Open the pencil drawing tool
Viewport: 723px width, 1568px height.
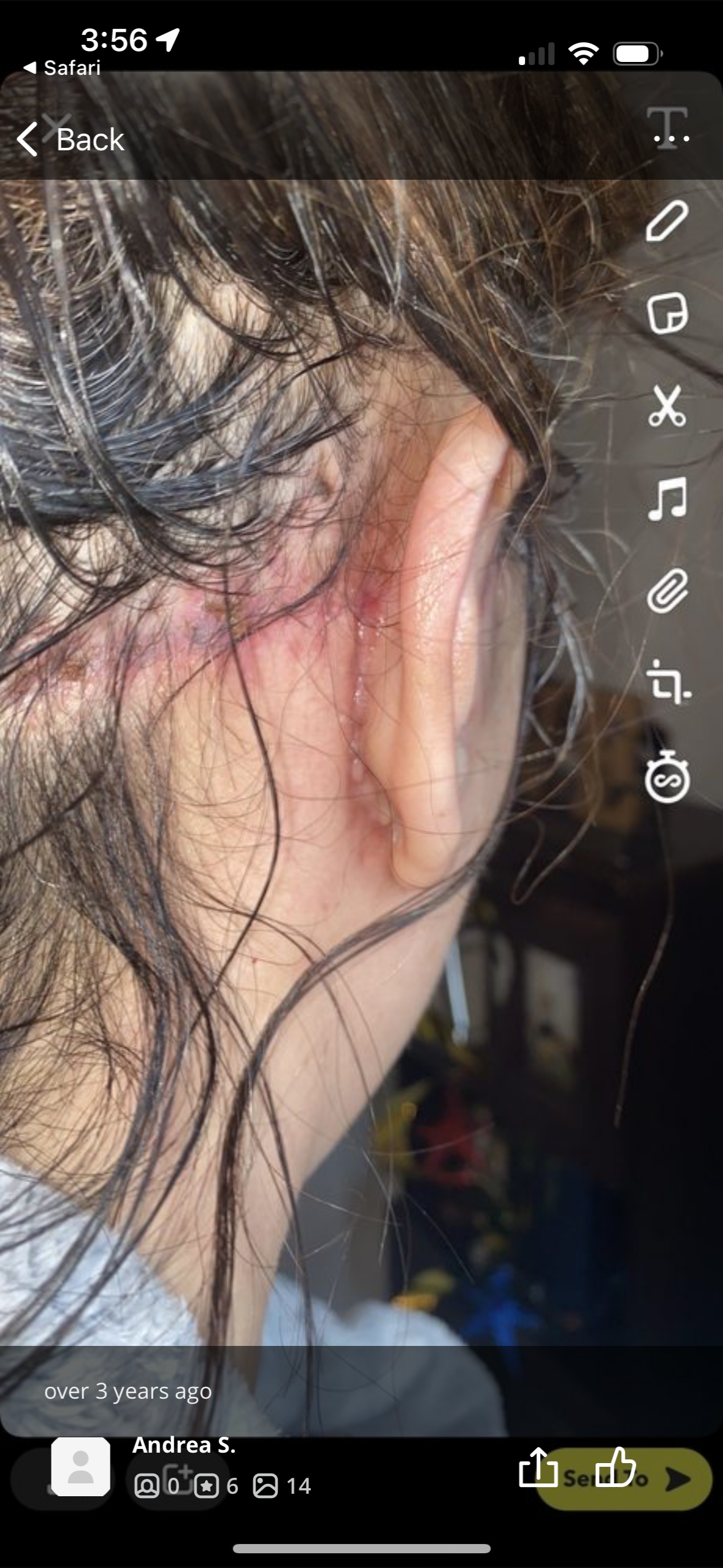pos(667,221)
